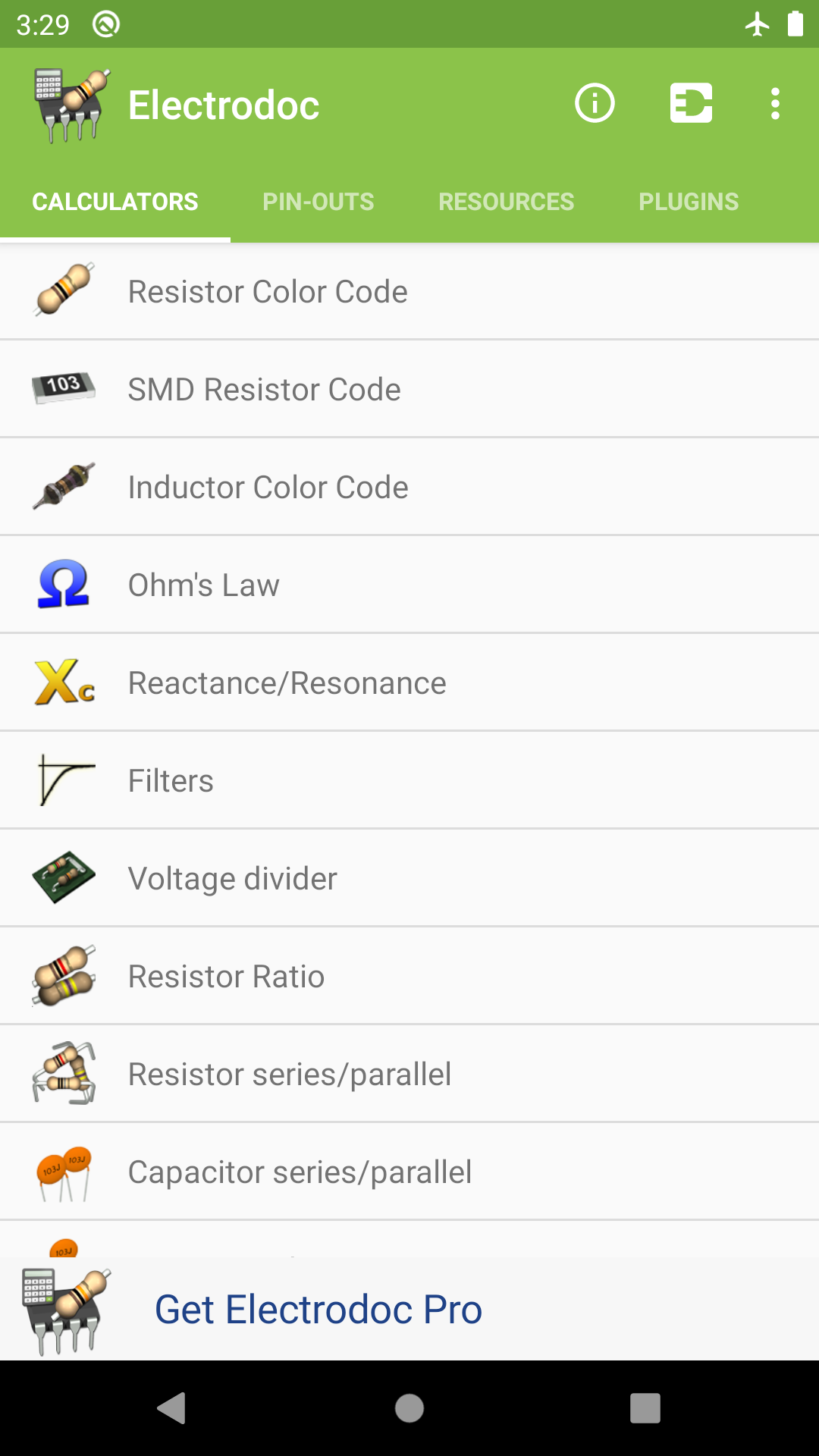Switch to the PLUGINS tab
The height and width of the screenshot is (1456, 819).
(689, 201)
